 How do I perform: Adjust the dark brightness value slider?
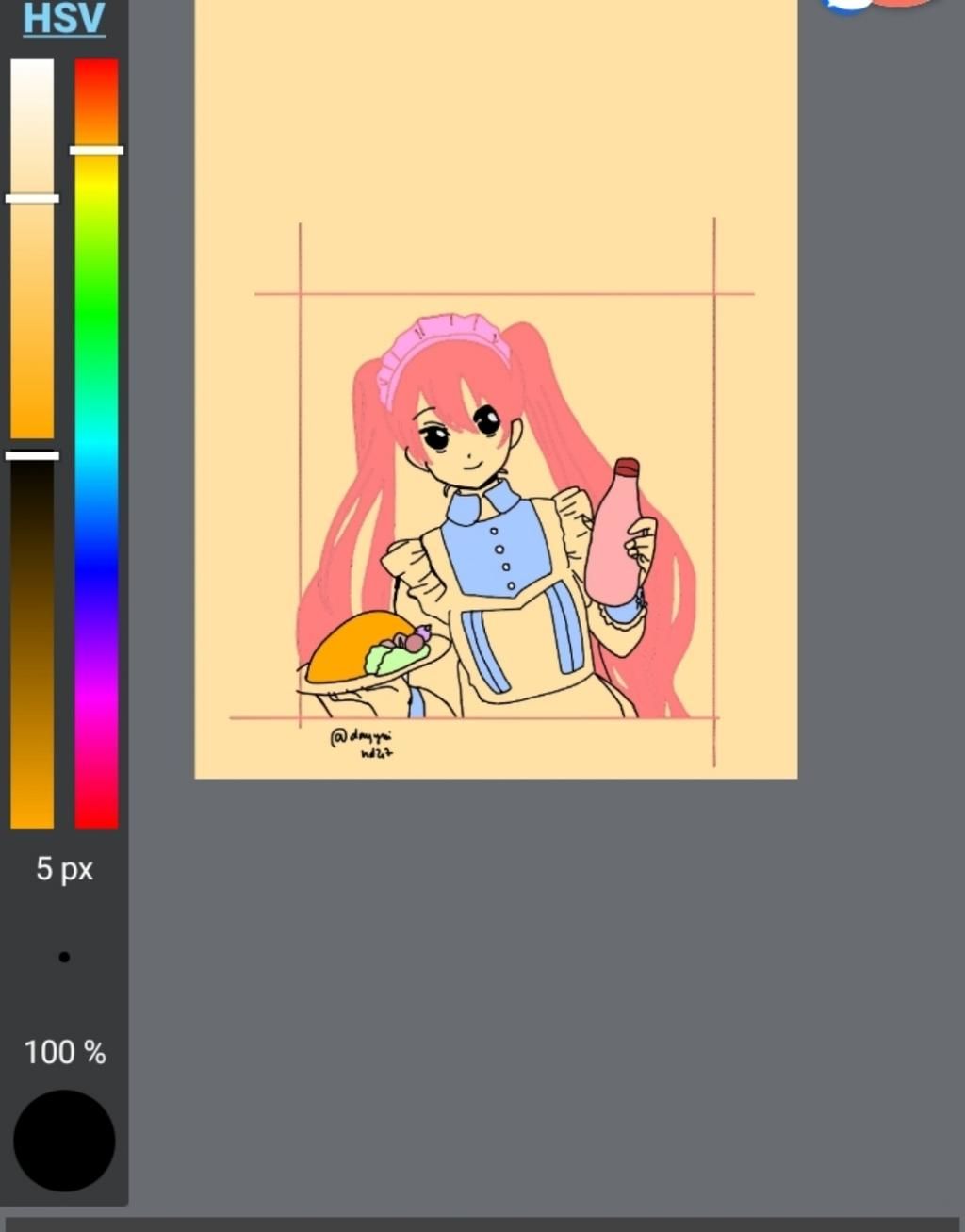[x=32, y=641]
